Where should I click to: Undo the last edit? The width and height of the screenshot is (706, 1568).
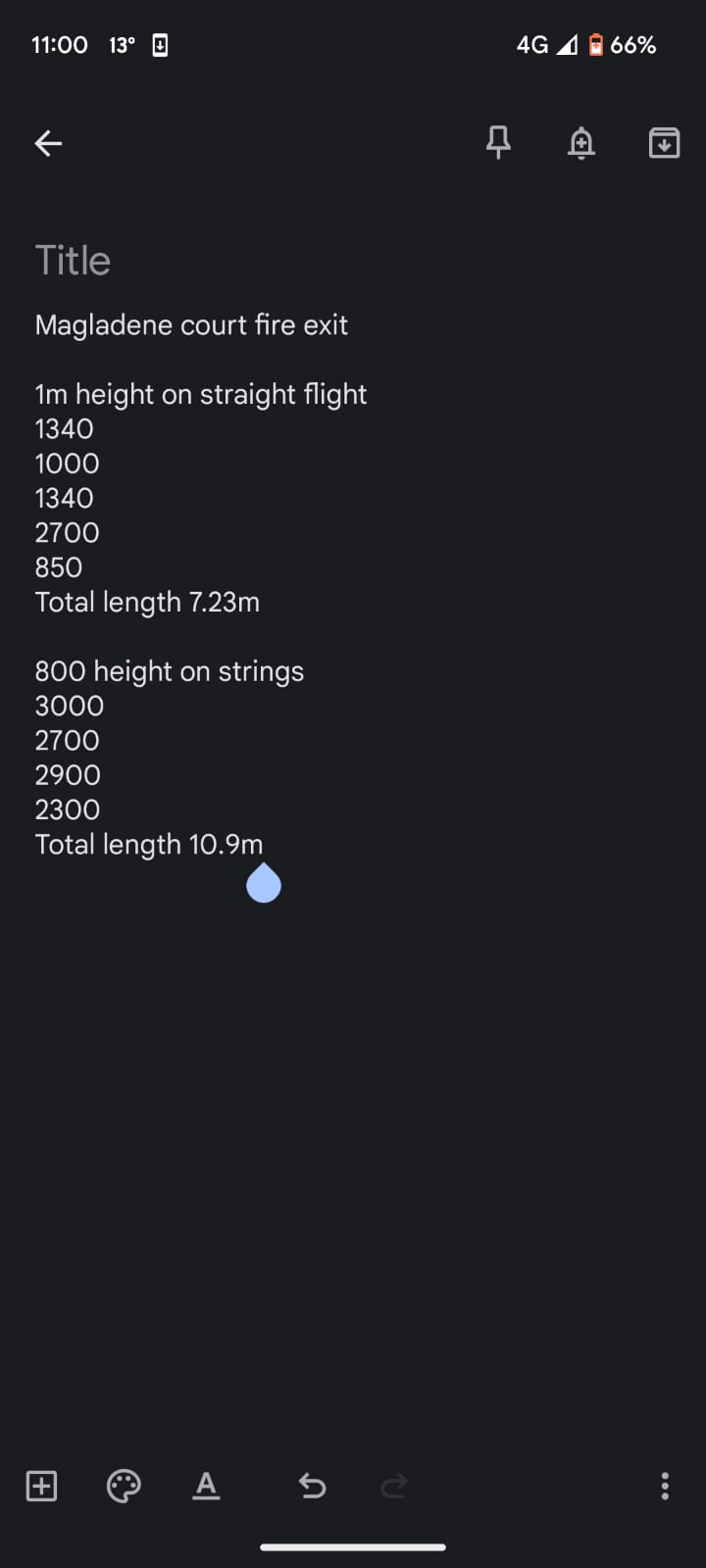pyautogui.click(x=312, y=1486)
